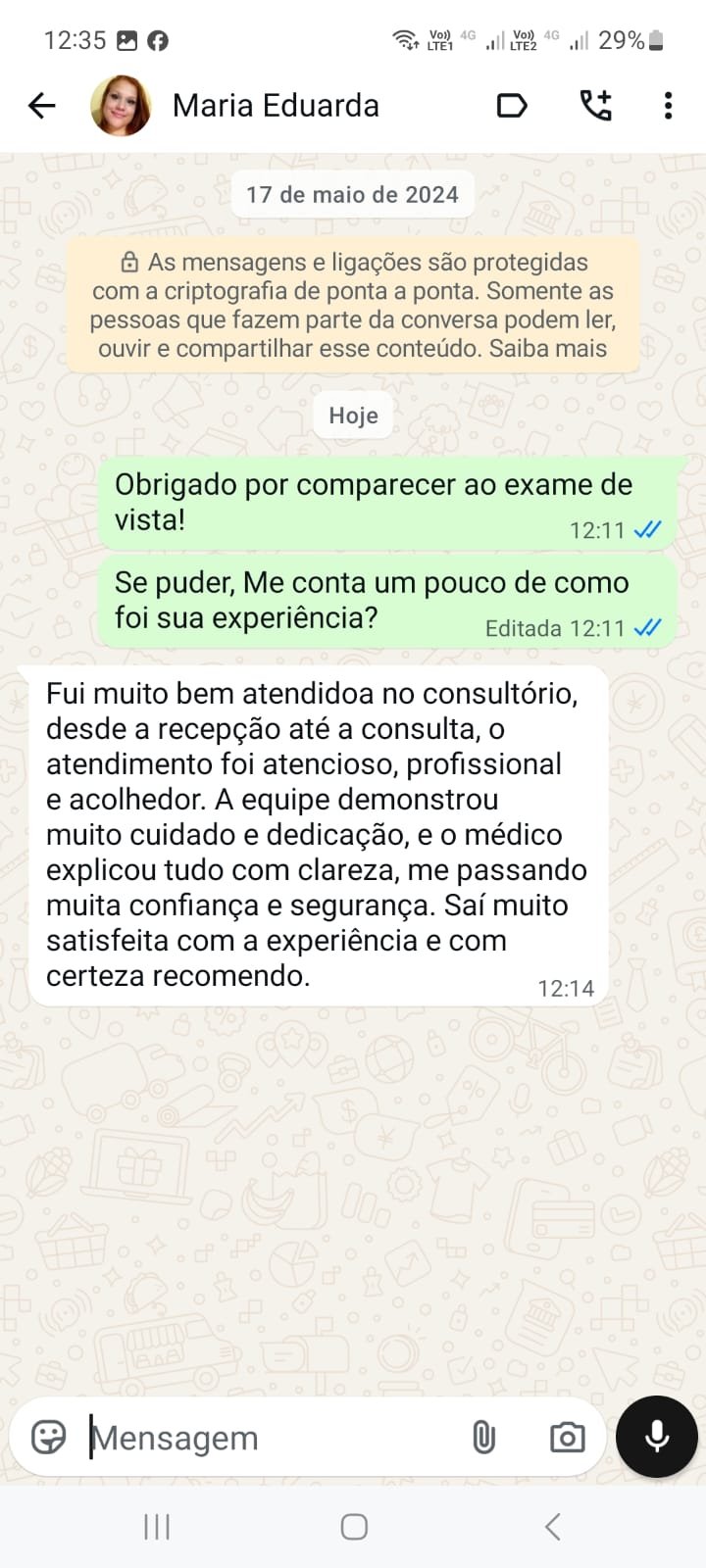
Task: Tap the contact name Maria Eduarda in the header
Action: 275,106
